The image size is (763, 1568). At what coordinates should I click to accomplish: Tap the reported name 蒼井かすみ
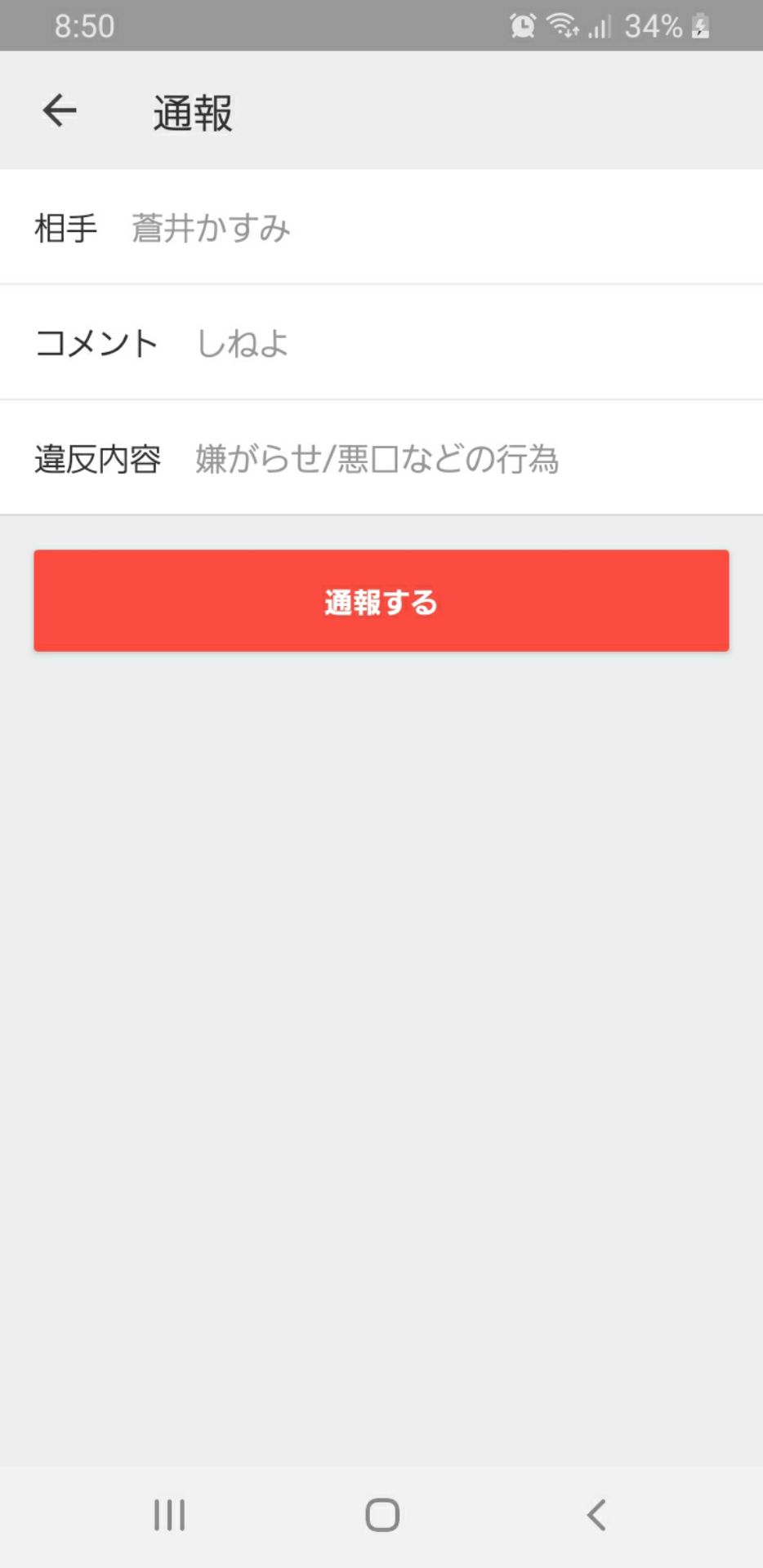(210, 229)
